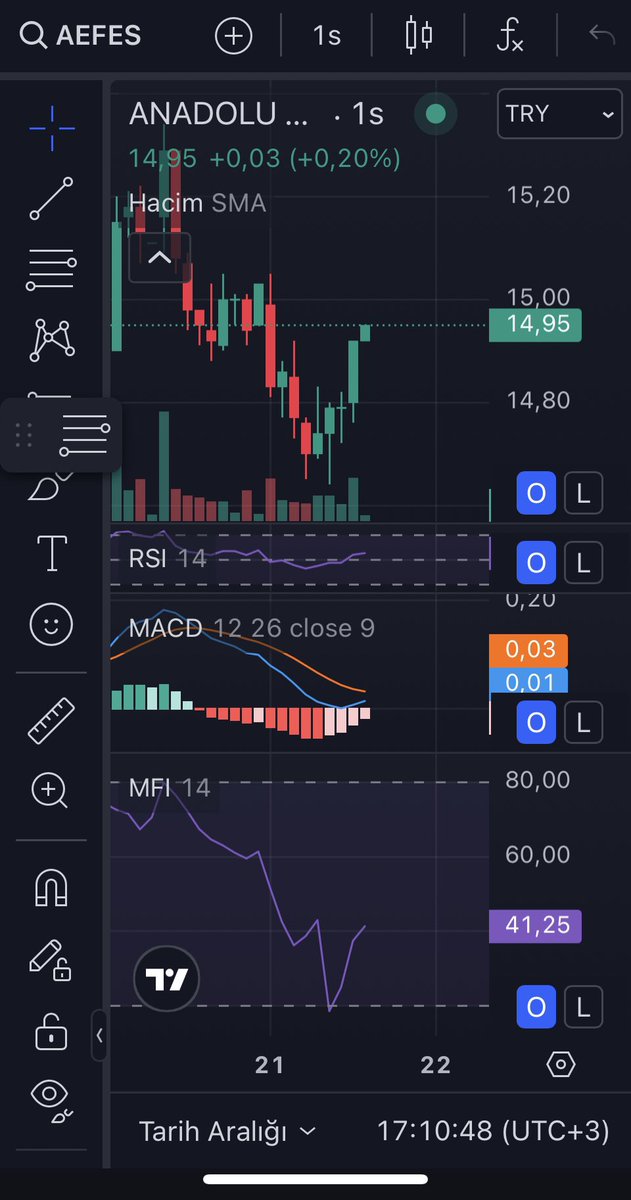Collapse the indicator legend chevron
This screenshot has width=631, height=1200.
(x=160, y=257)
